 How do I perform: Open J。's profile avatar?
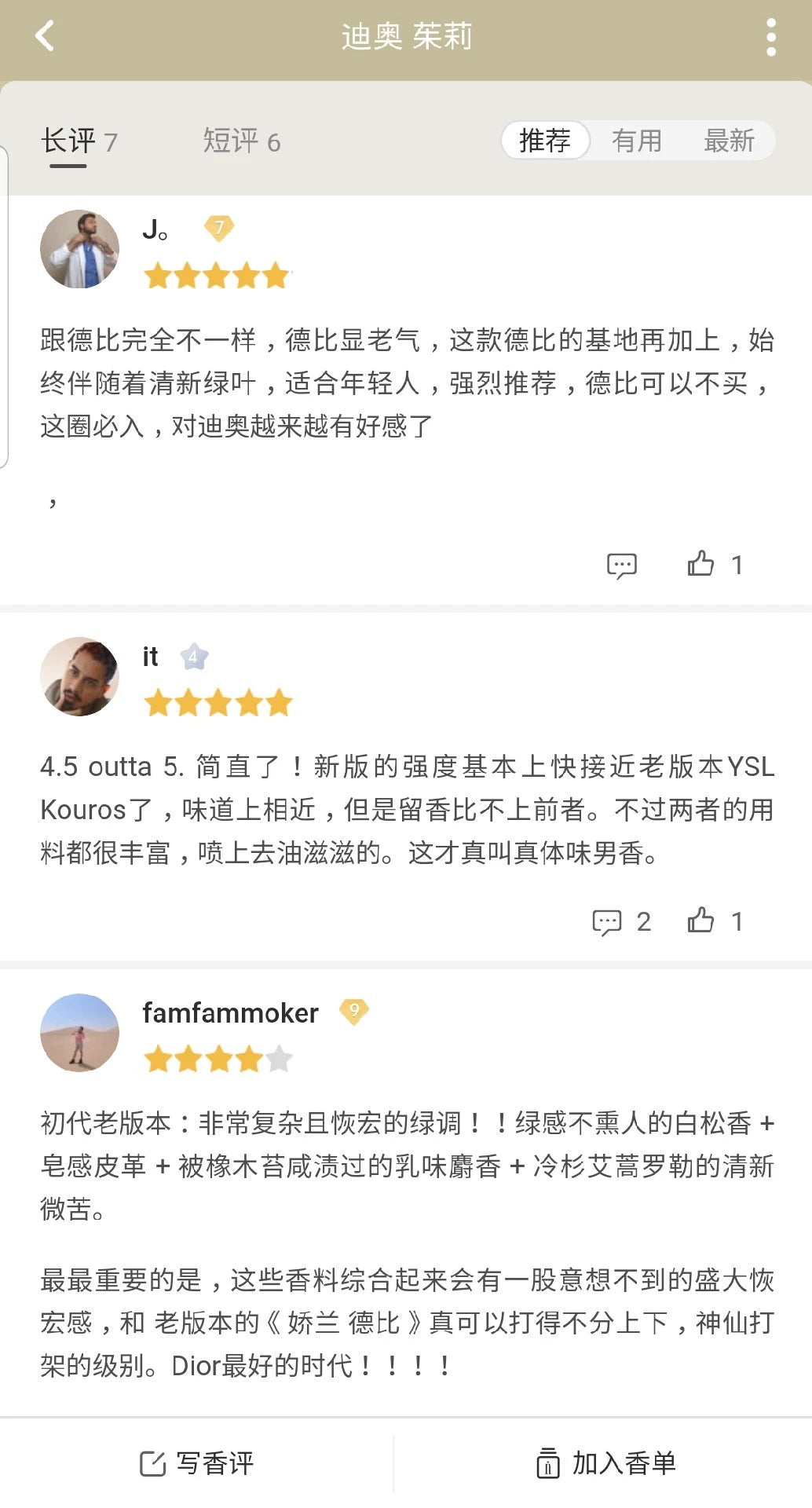[x=79, y=249]
